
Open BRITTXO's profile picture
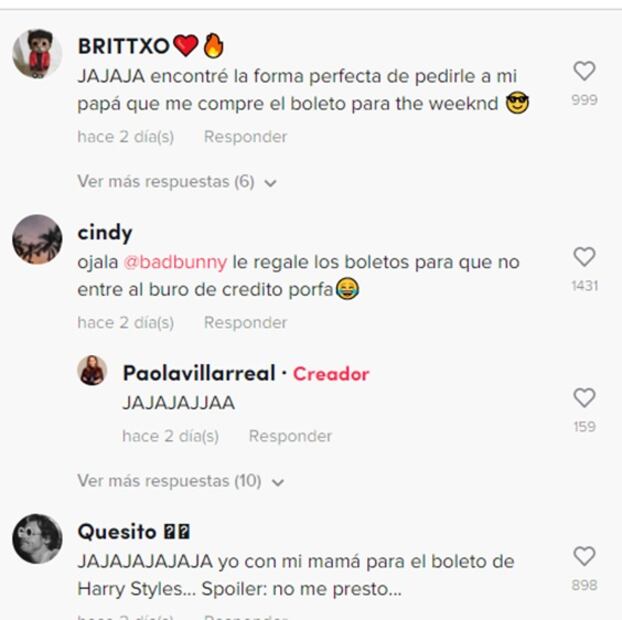click(38, 54)
